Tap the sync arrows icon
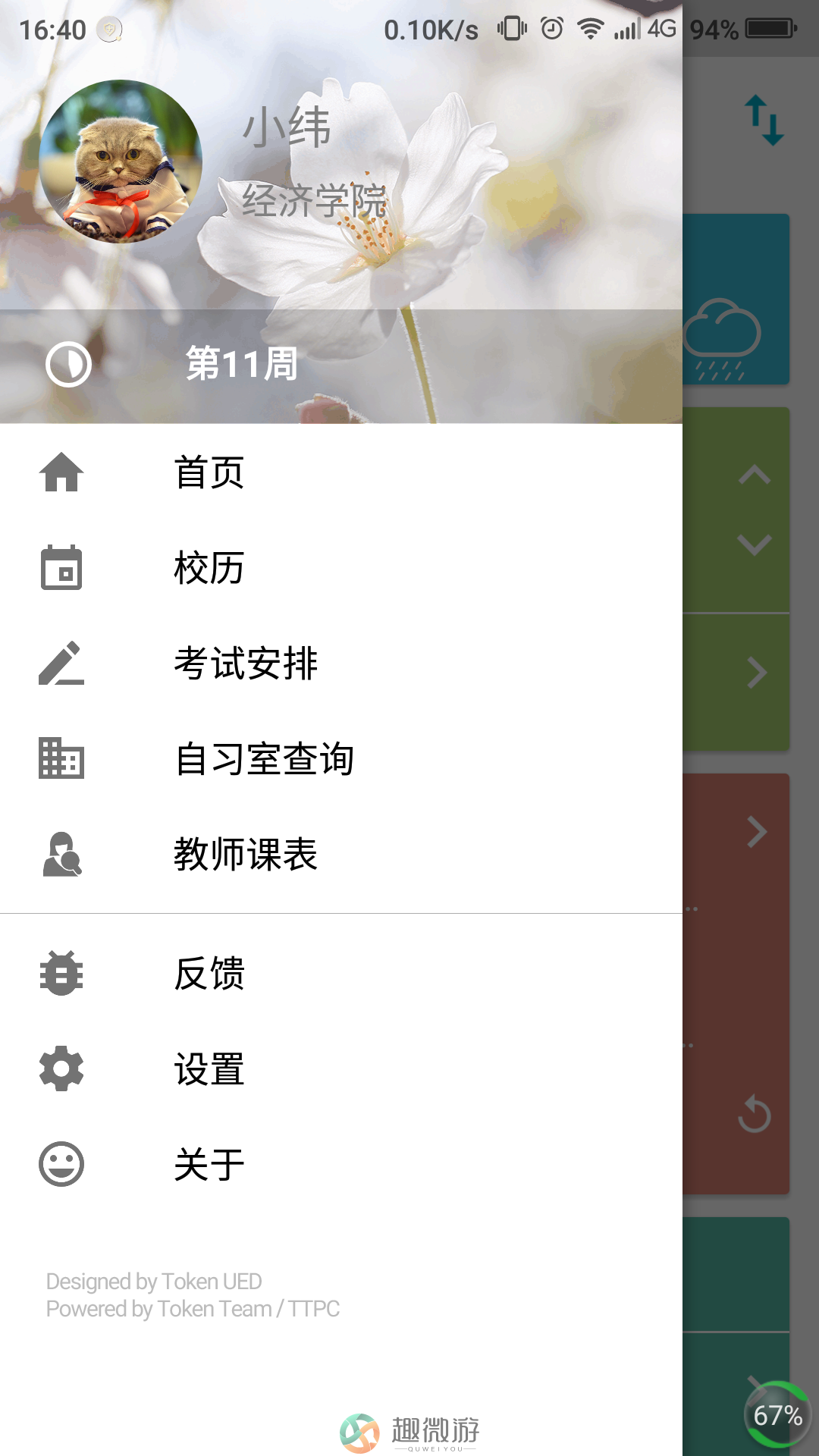 [x=763, y=120]
